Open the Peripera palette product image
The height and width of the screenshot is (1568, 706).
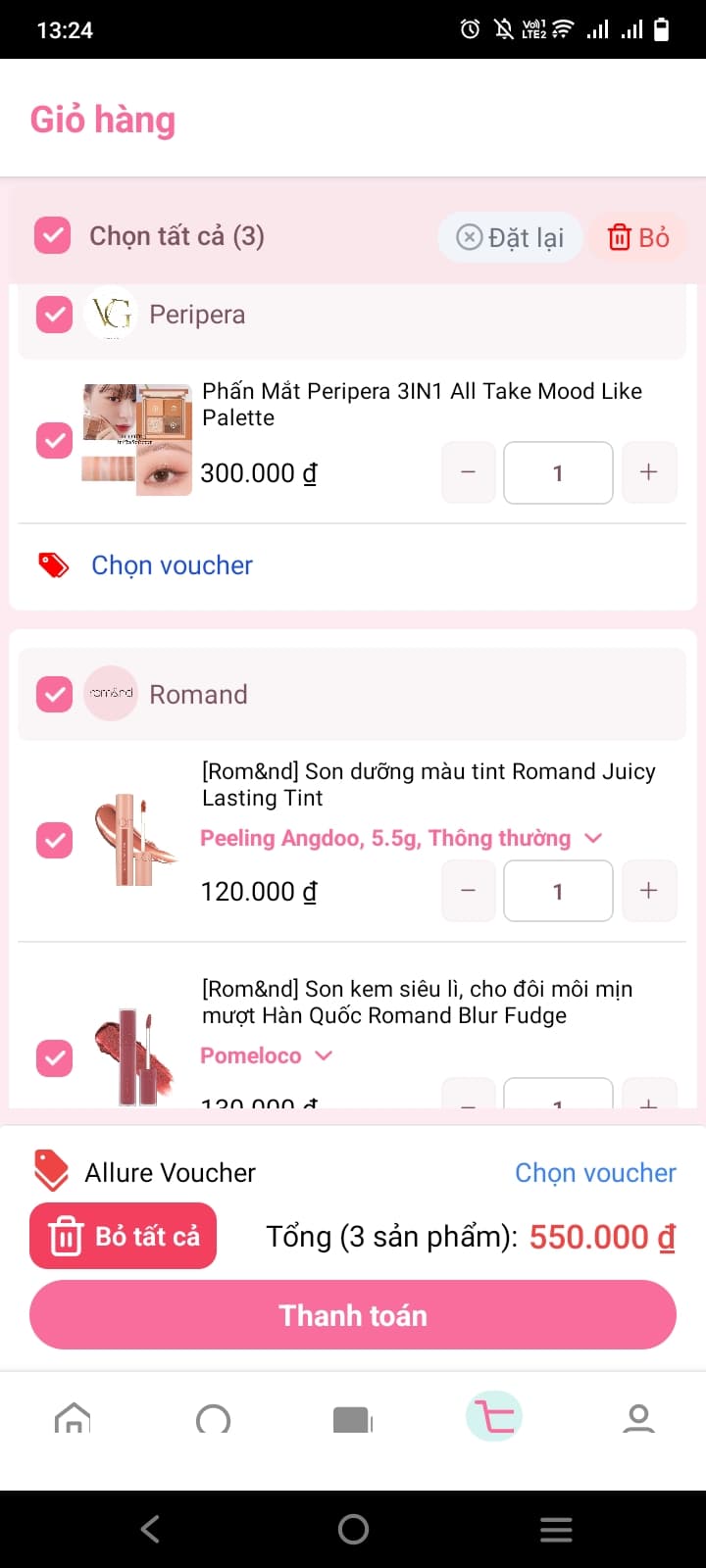click(x=136, y=439)
